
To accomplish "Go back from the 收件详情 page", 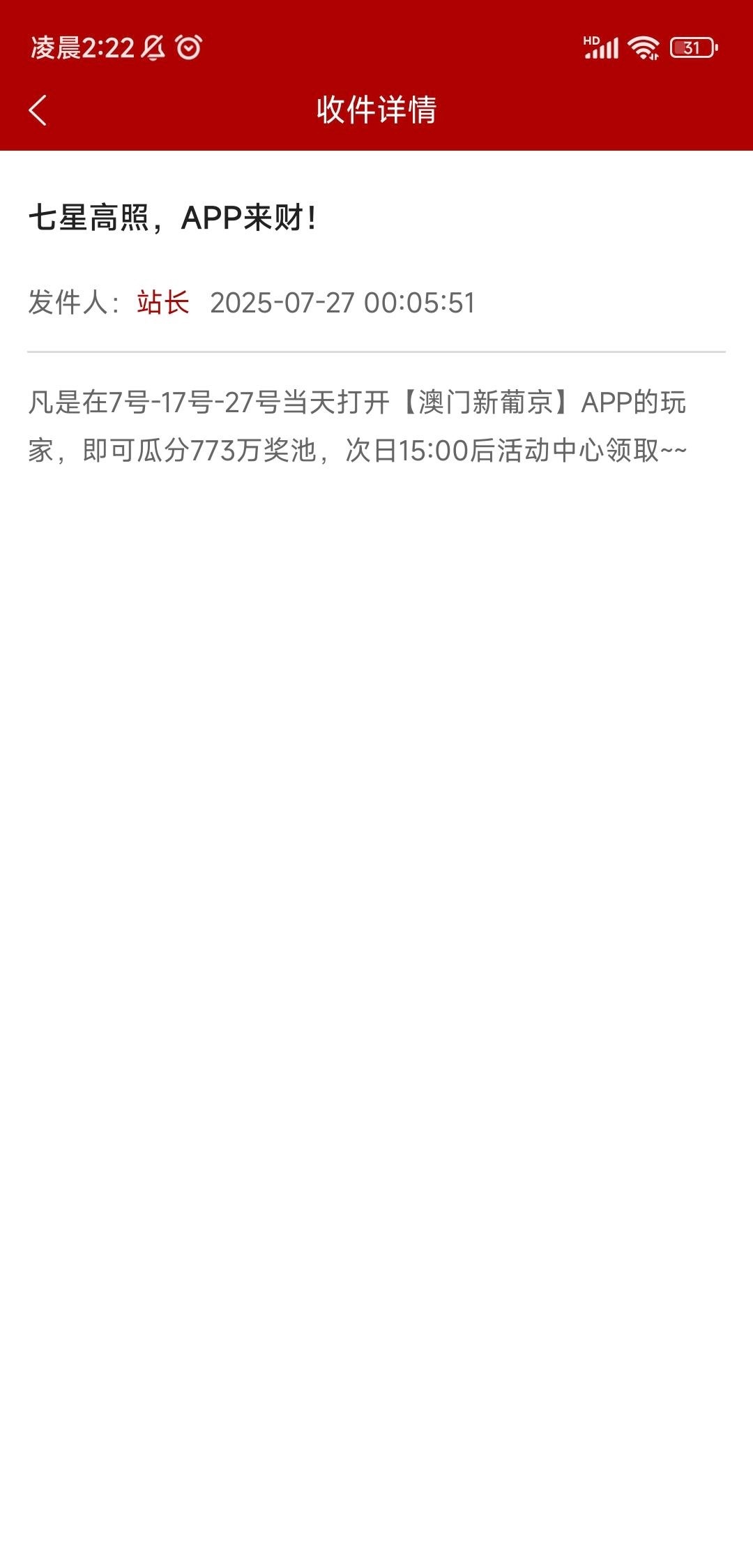I will (x=38, y=110).
